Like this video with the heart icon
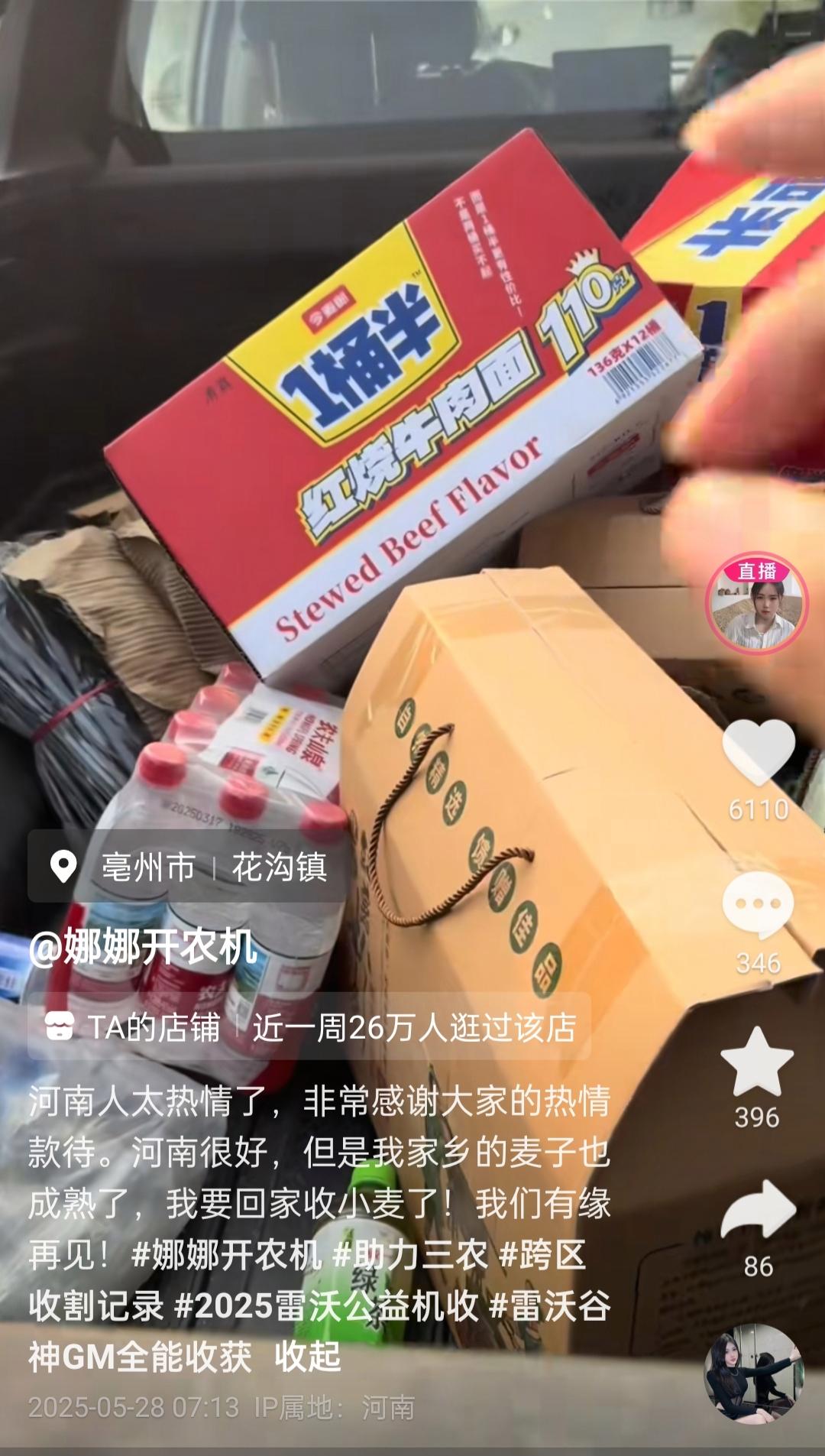Viewport: 825px width, 1456px height. point(759,752)
